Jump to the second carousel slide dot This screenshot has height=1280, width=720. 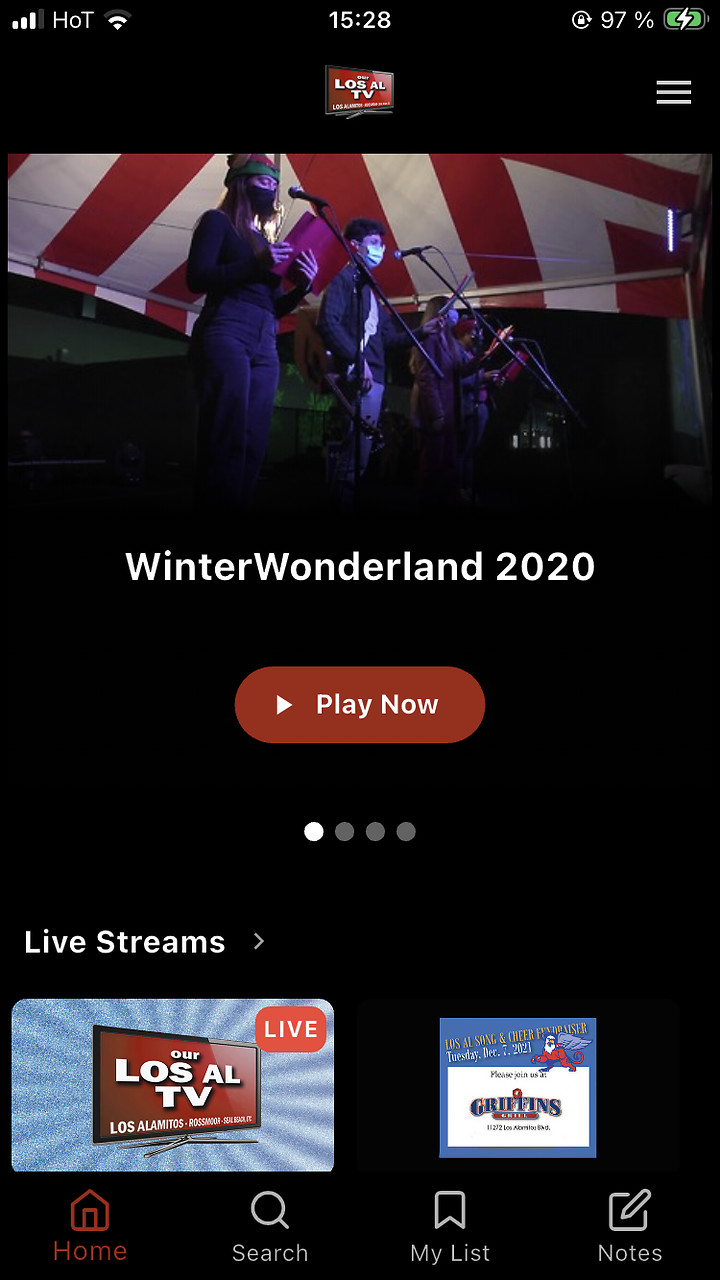coord(345,832)
